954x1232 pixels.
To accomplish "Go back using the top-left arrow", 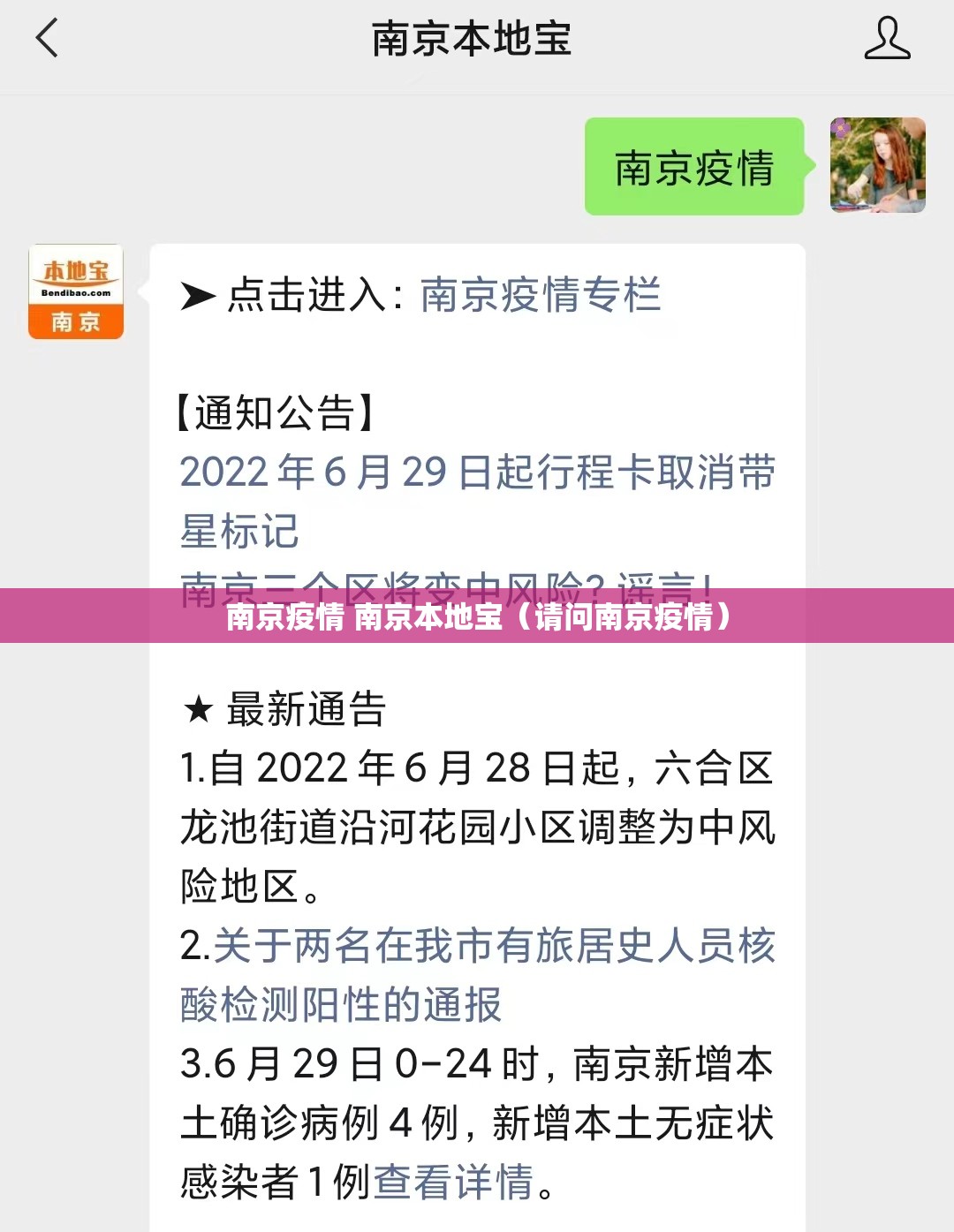I will [x=48, y=39].
